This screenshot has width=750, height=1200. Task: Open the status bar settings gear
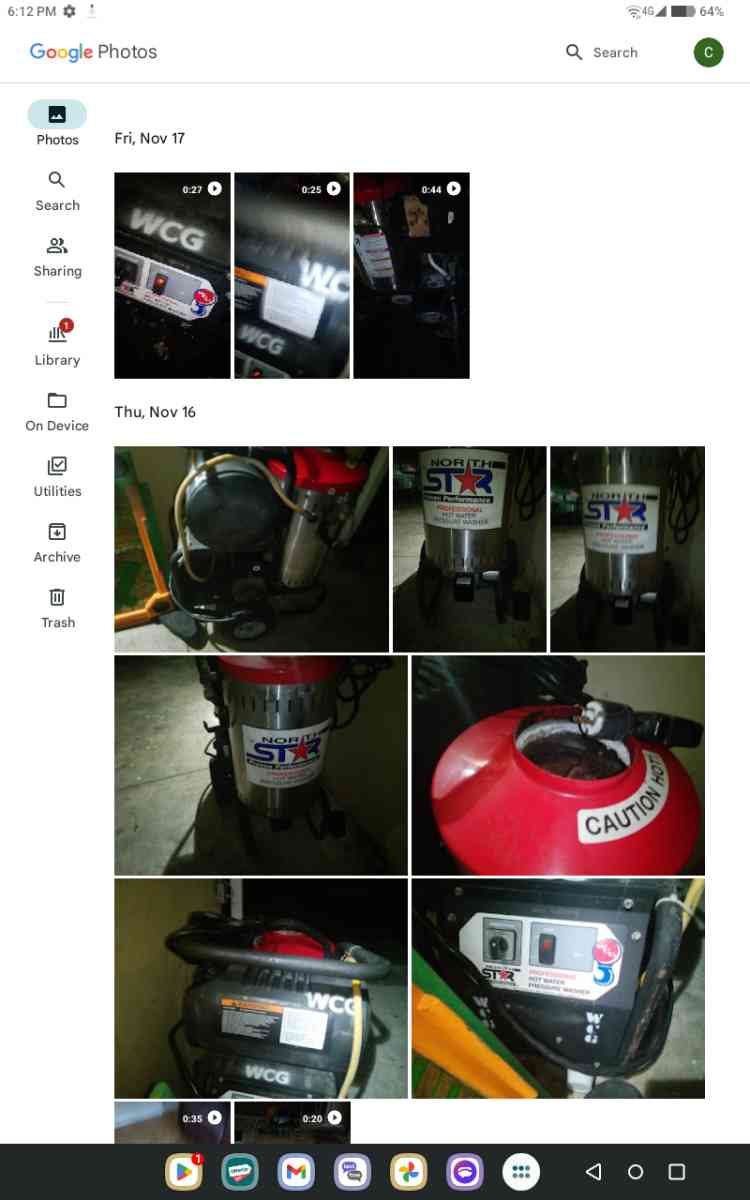pos(67,12)
